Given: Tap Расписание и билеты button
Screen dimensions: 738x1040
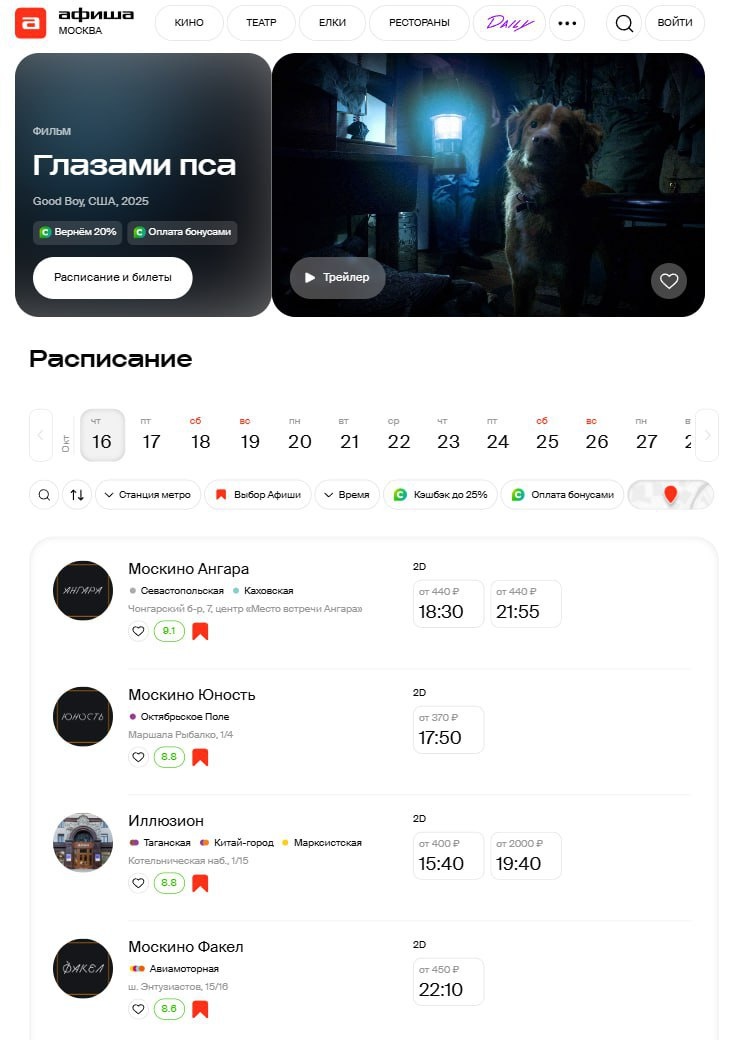Looking at the screenshot, I should pos(113,277).
